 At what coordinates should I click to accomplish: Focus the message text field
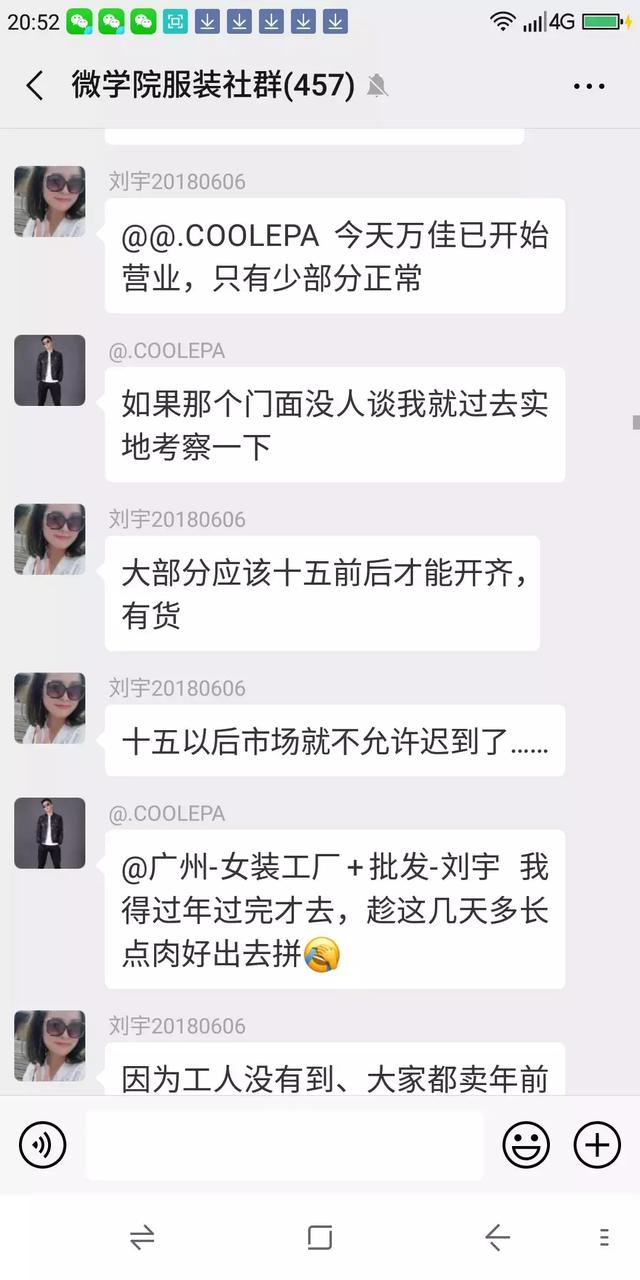(284, 1145)
